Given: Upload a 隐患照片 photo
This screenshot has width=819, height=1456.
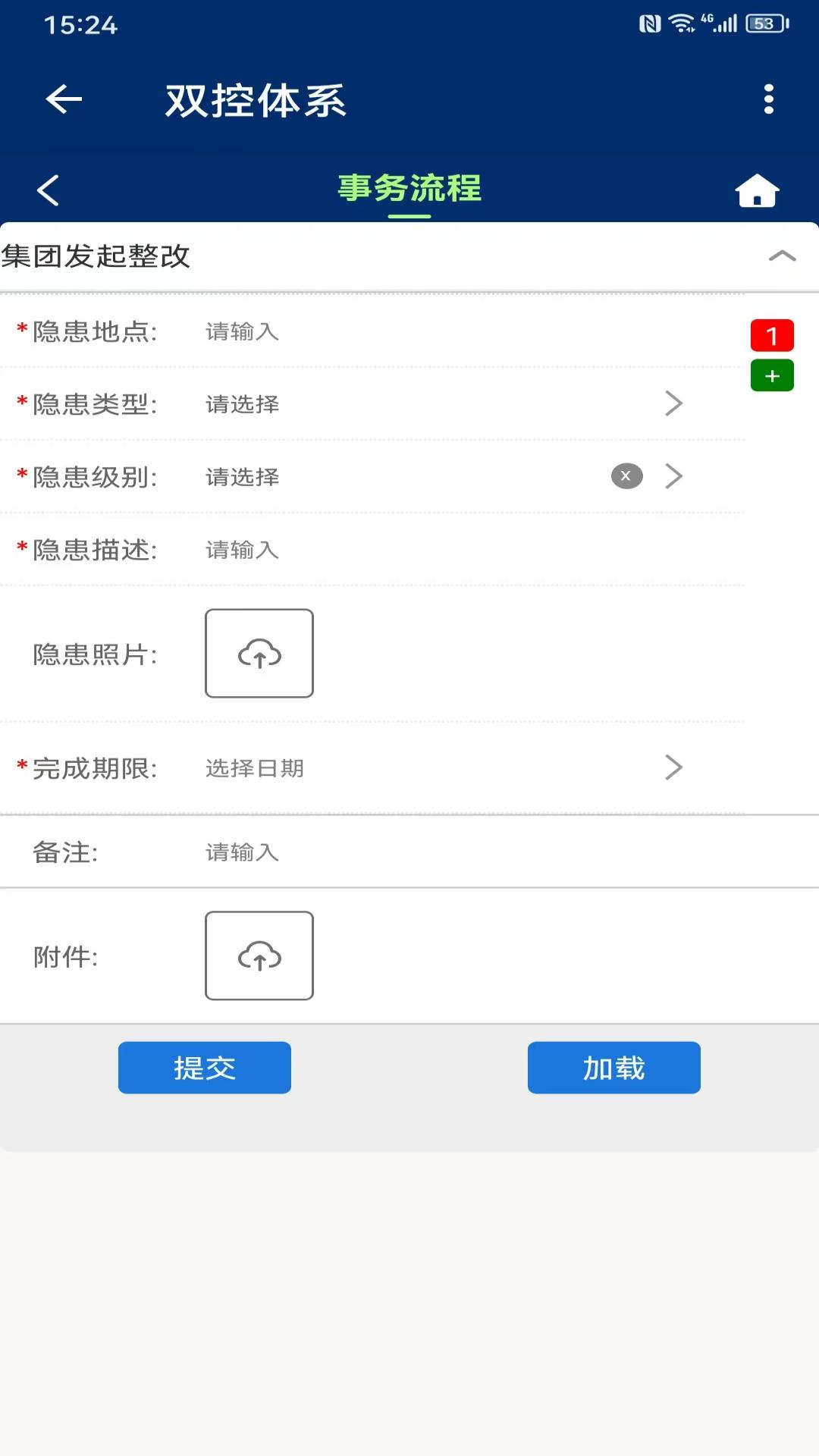Looking at the screenshot, I should 259,654.
